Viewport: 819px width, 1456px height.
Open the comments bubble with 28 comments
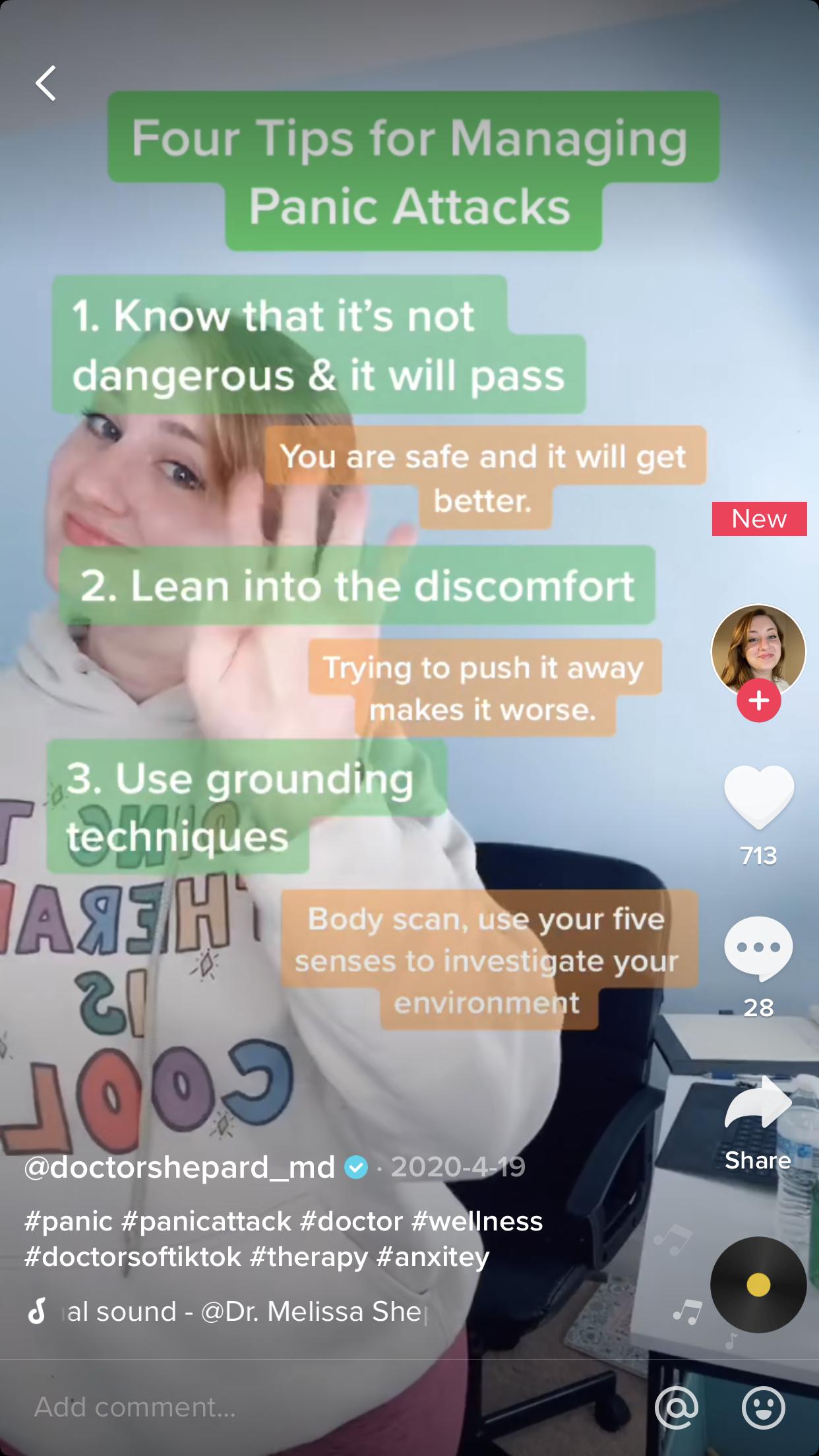tap(758, 948)
